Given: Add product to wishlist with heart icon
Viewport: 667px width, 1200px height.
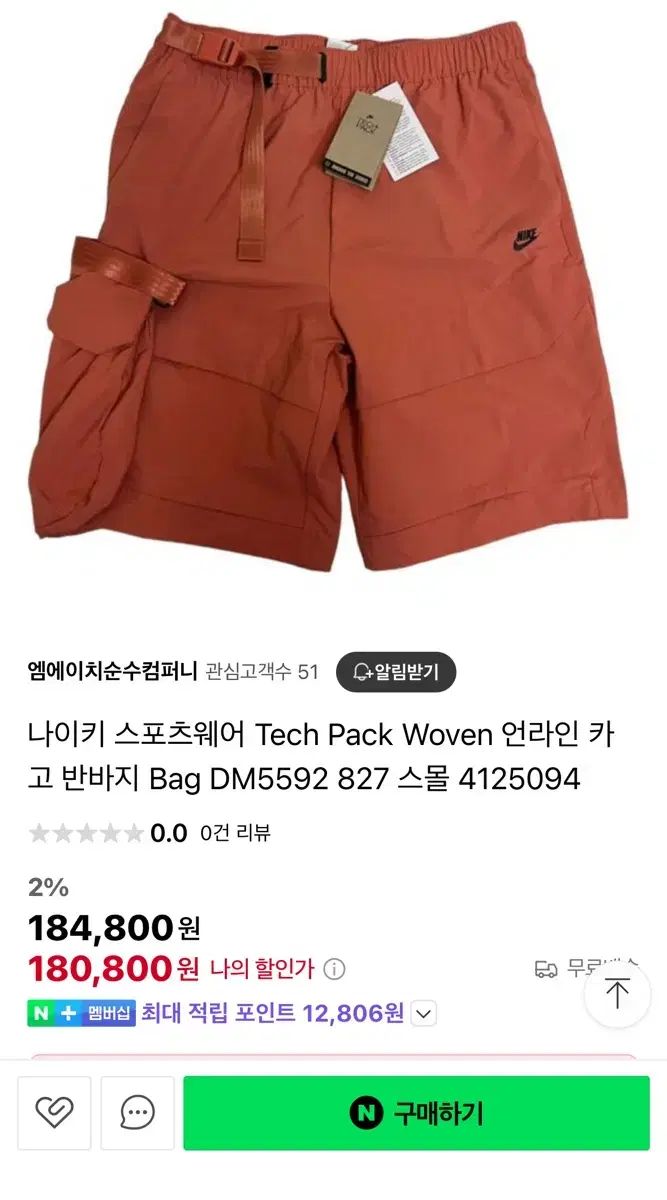Looking at the screenshot, I should (54, 1113).
